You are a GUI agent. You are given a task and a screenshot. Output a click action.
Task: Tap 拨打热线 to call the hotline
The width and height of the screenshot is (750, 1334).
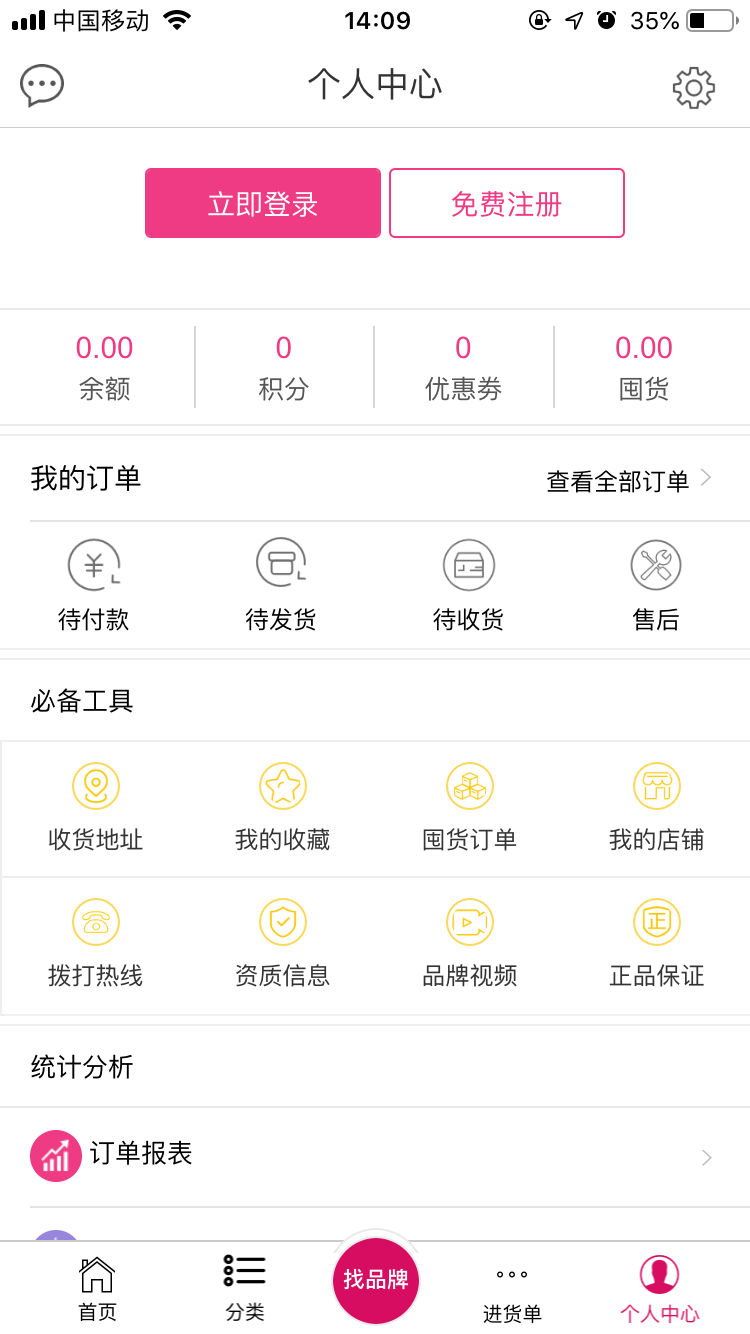tap(96, 944)
